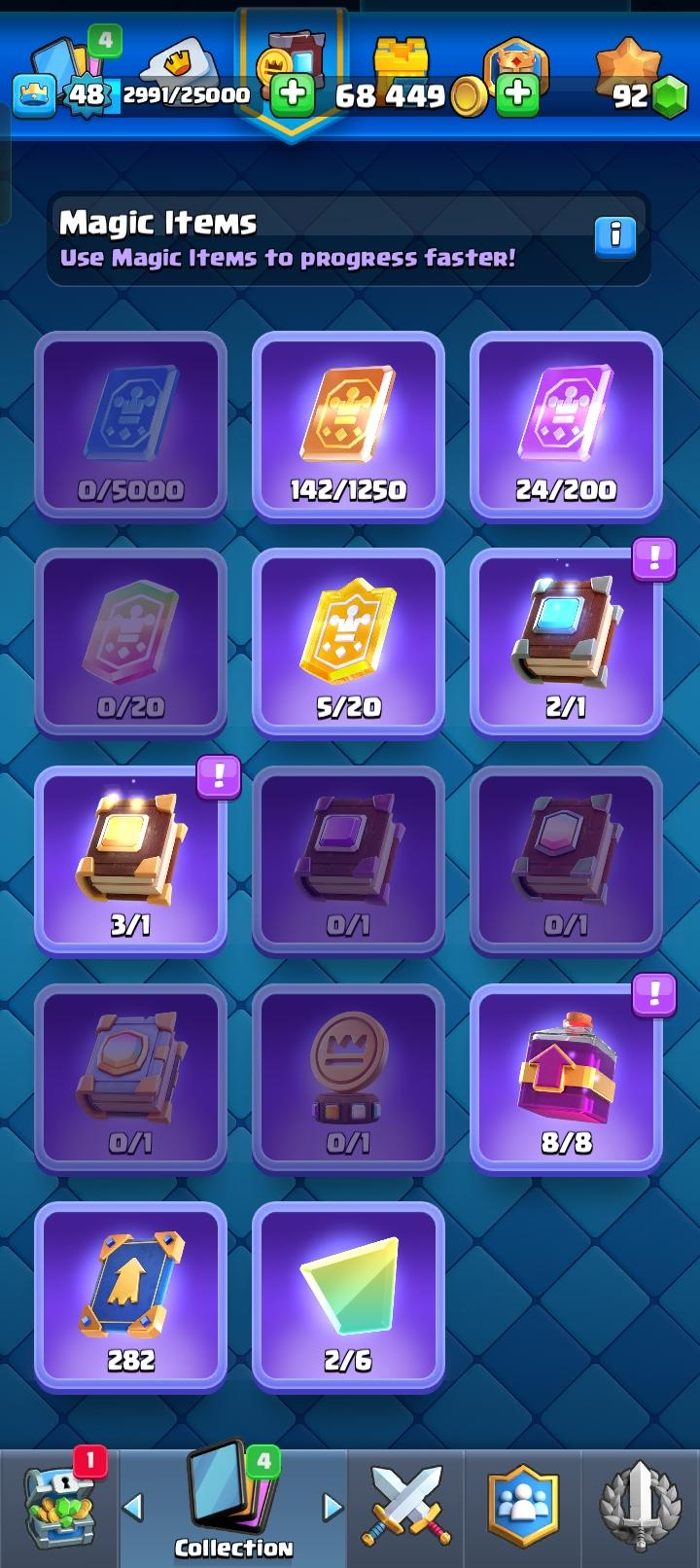The image size is (700, 1568).
Task: Open the Clan social tab
Action: pyautogui.click(x=523, y=1509)
